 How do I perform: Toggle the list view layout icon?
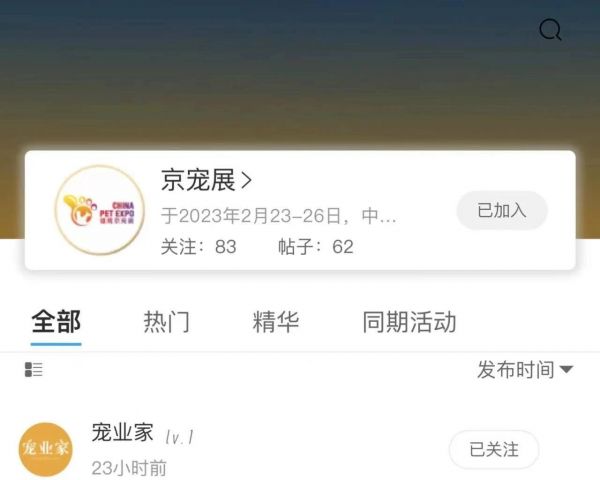[34, 370]
